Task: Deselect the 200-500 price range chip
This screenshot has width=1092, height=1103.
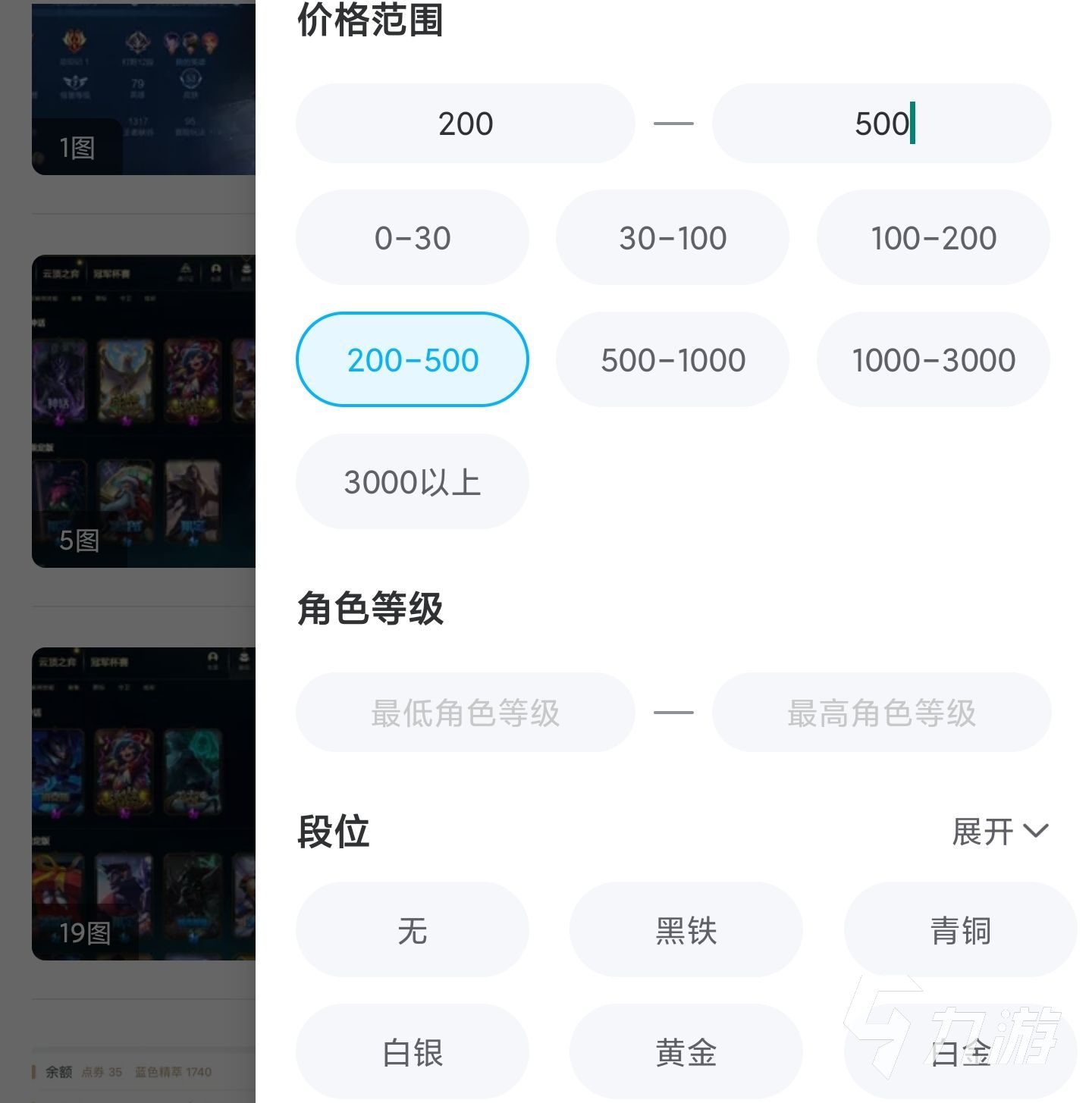Action: pyautogui.click(x=412, y=360)
